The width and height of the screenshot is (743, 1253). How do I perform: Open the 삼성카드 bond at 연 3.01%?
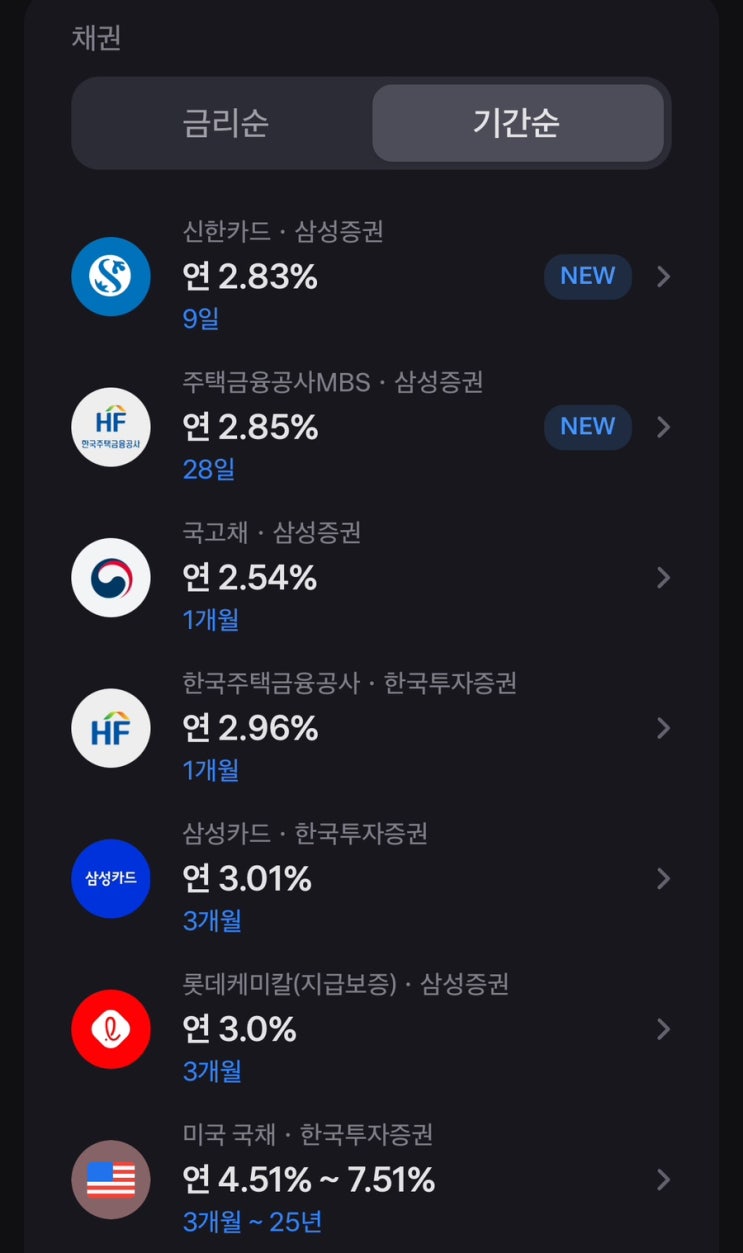[x=370, y=879]
